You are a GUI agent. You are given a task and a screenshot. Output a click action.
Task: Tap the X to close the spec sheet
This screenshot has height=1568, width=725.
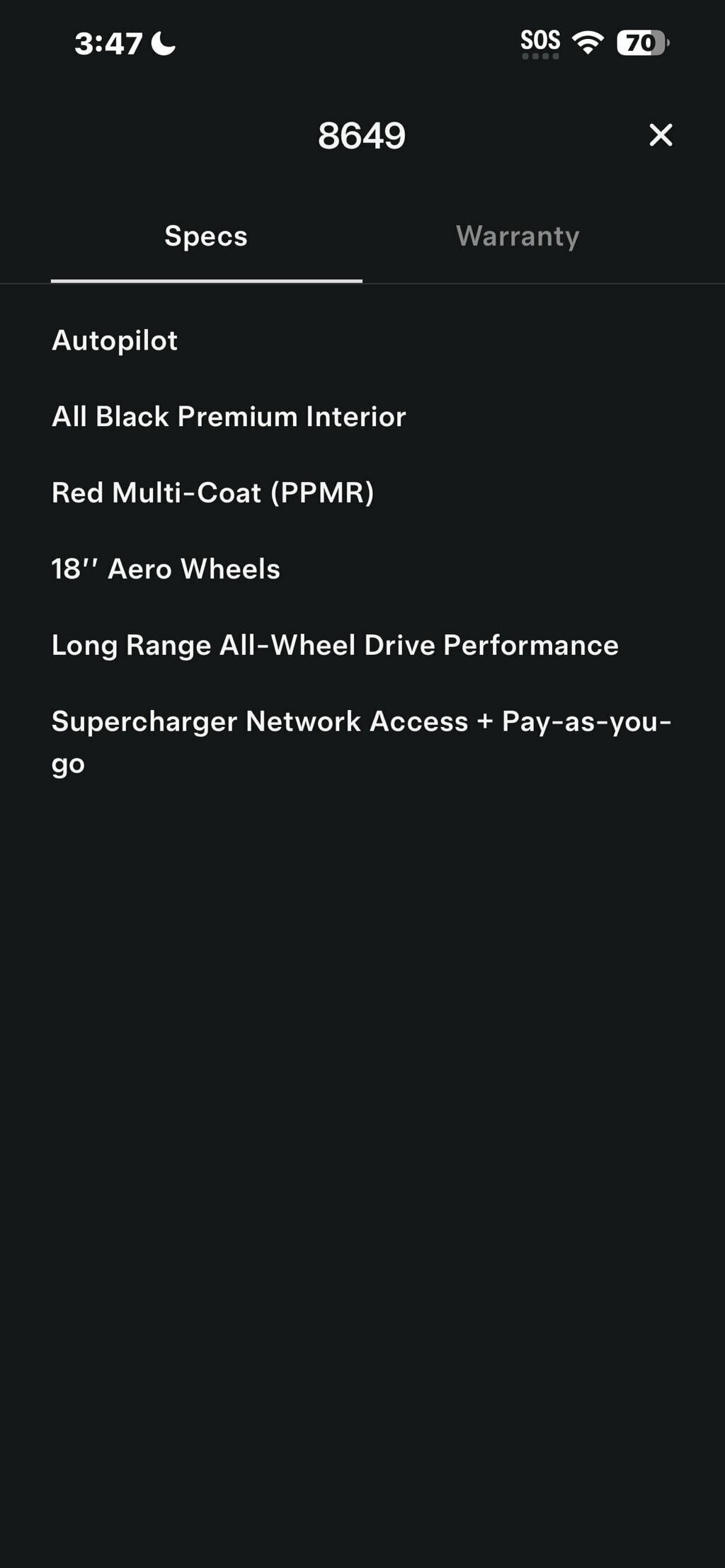point(661,136)
